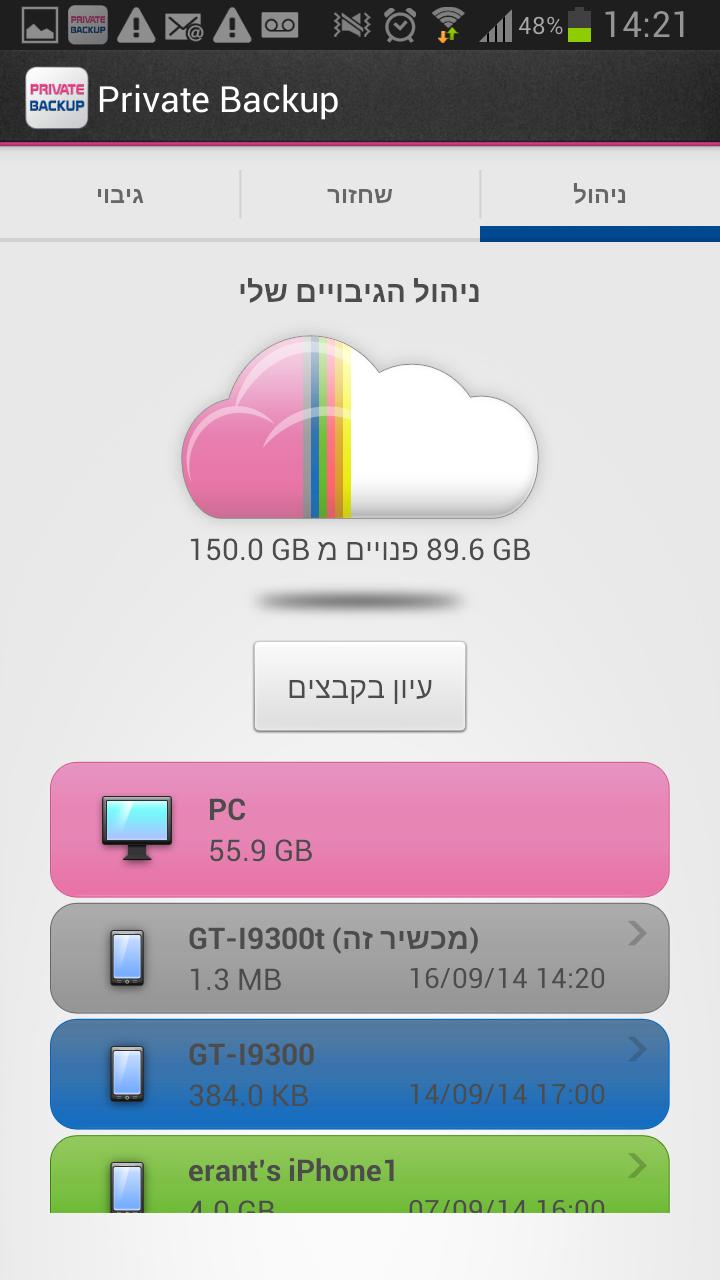The image size is (720, 1280).
Task: Open erant's iPhone1 details via chevron
Action: [638, 1165]
